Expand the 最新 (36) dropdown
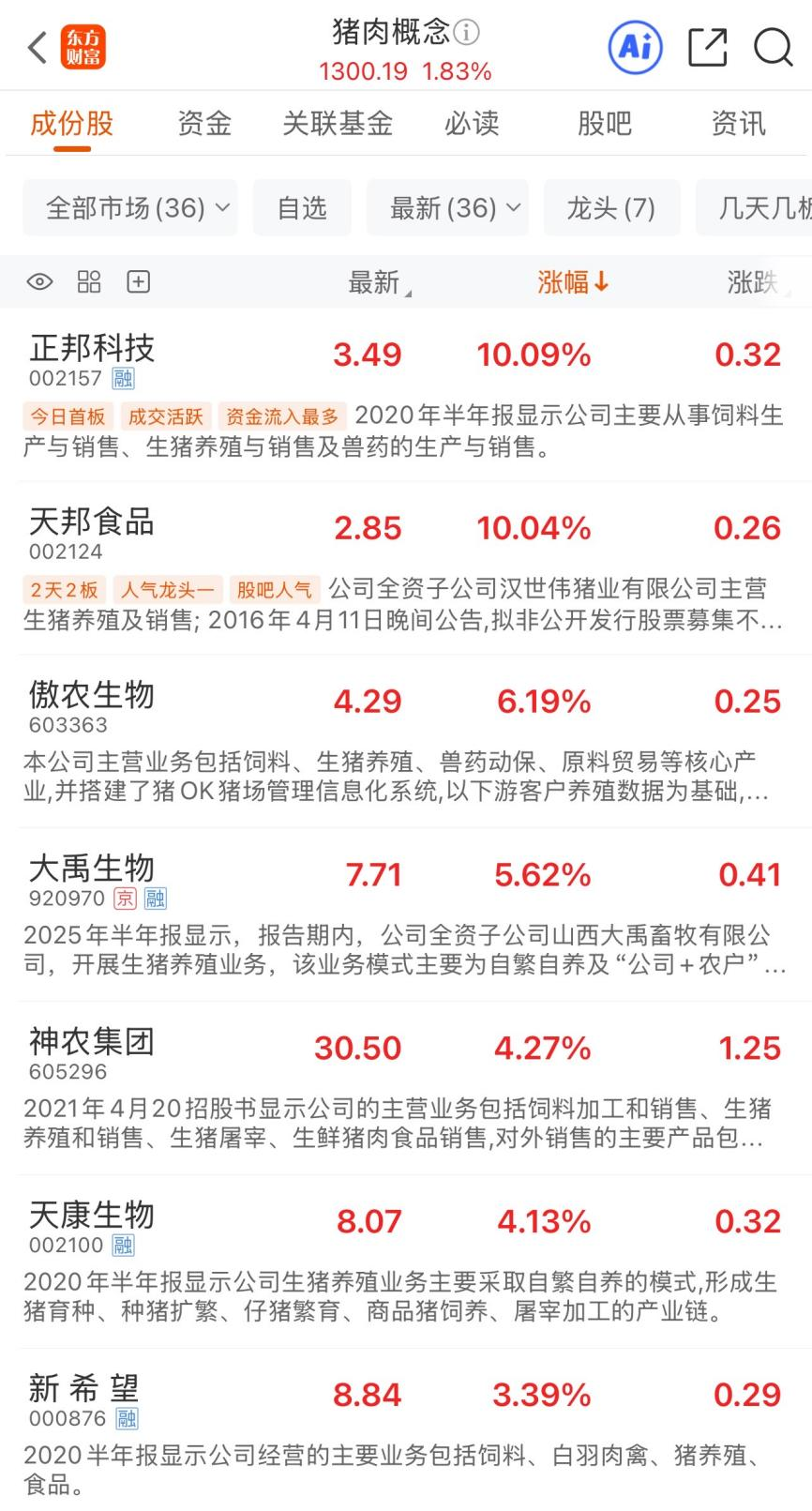Screen dimensions: 812x1511 click(447, 207)
